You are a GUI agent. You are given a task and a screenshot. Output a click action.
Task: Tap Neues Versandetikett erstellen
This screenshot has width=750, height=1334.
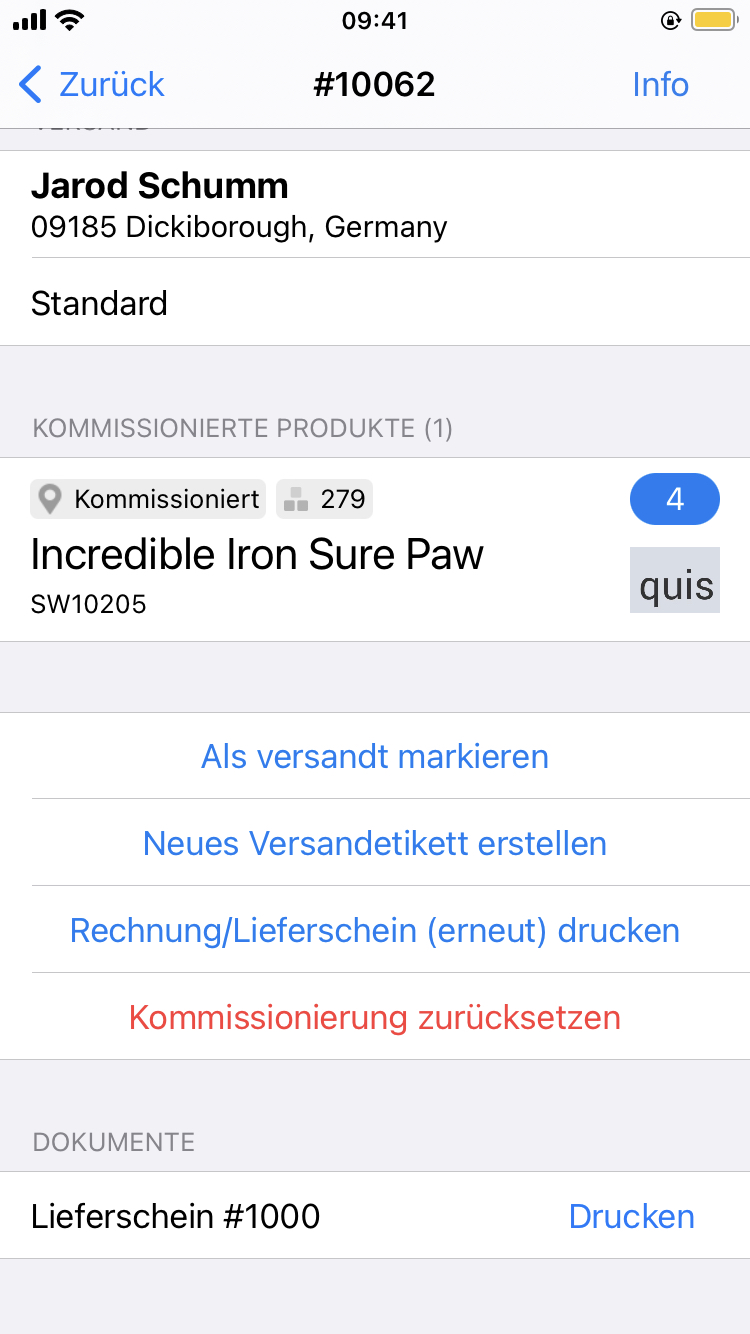(x=375, y=843)
